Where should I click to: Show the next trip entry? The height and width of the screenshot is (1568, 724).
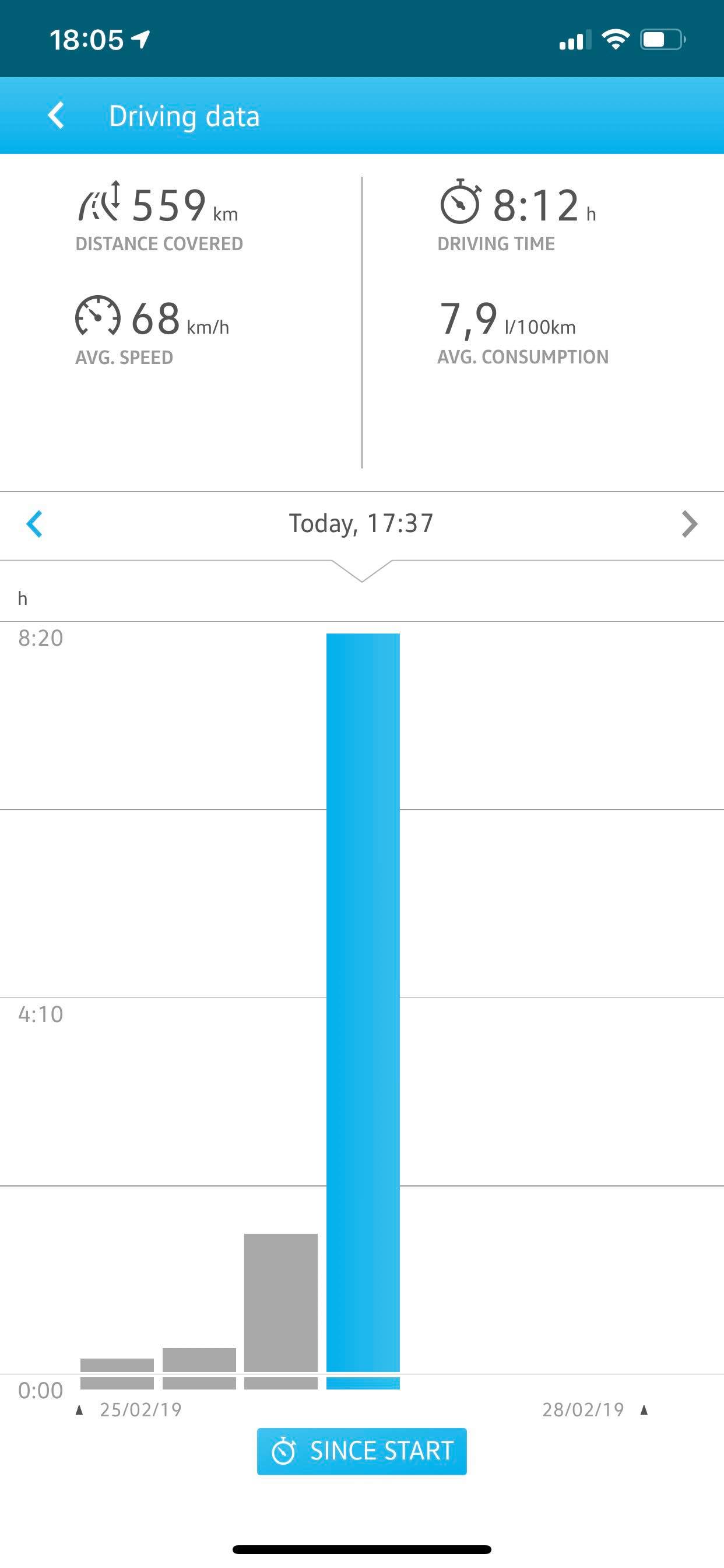click(x=688, y=523)
